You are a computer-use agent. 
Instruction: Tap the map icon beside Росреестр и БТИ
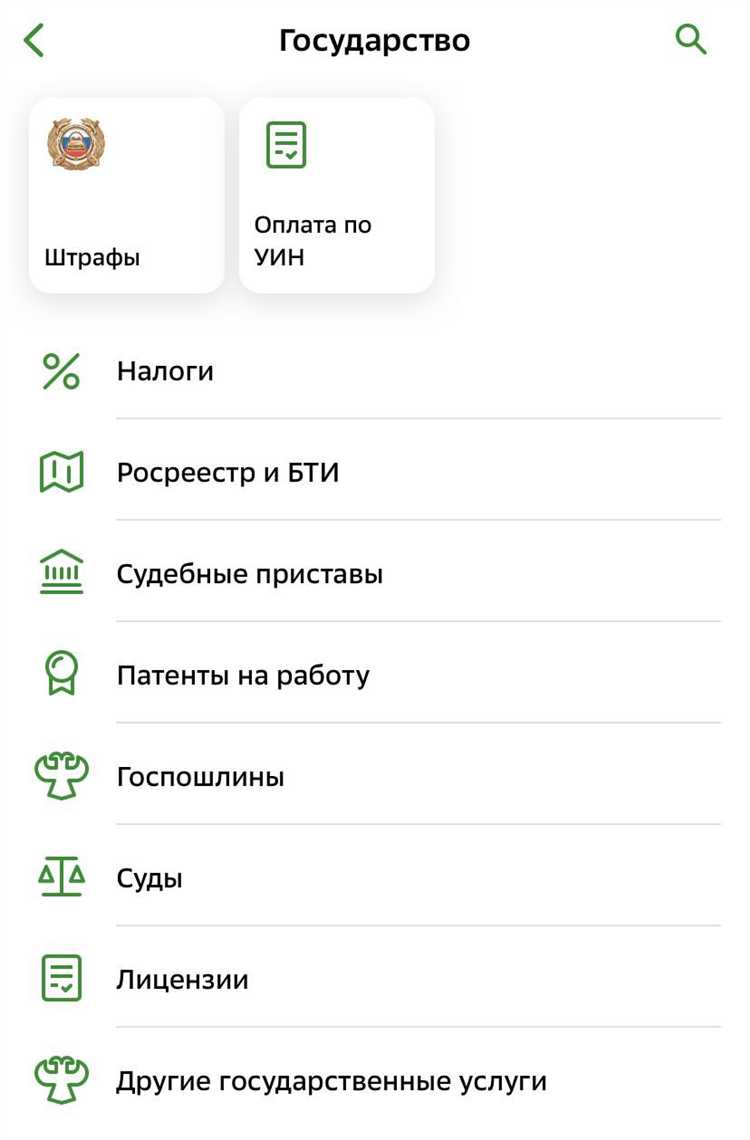click(x=62, y=471)
